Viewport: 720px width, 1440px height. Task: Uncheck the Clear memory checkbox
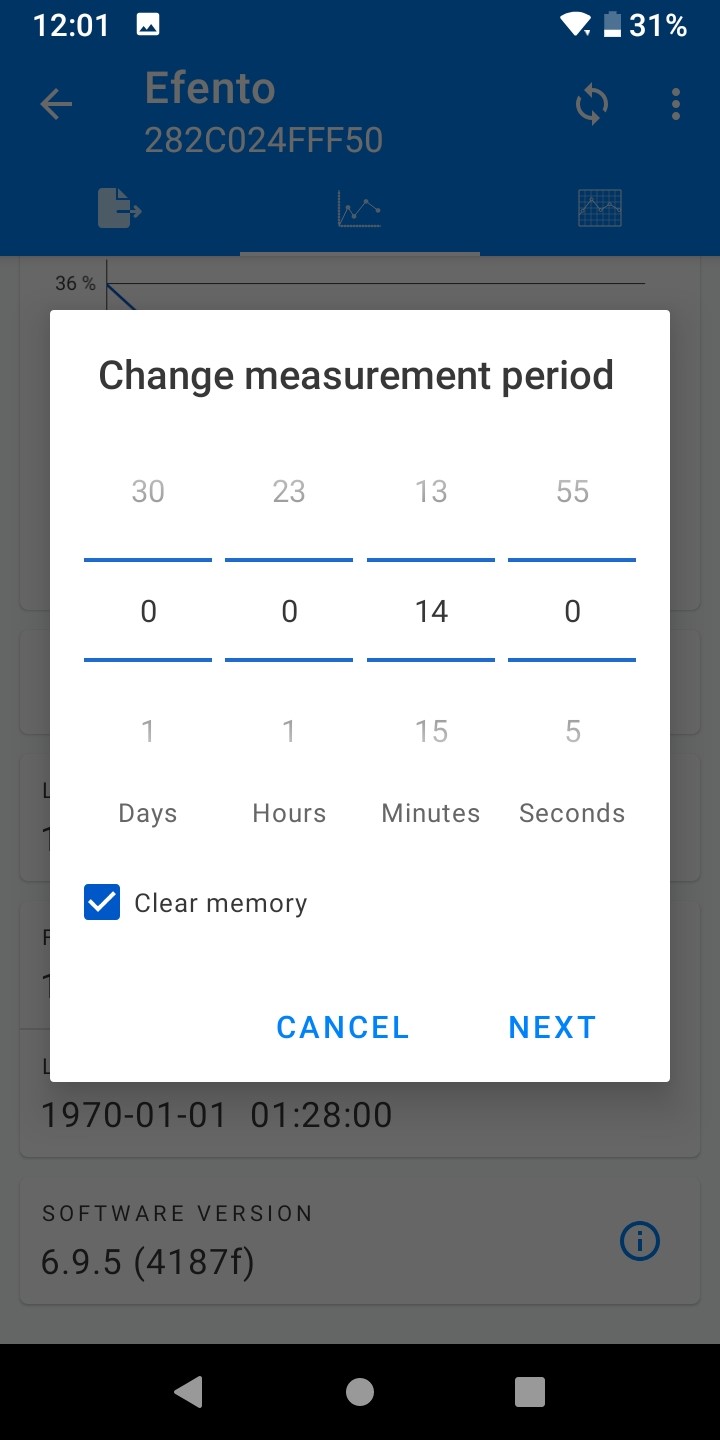[x=102, y=903]
